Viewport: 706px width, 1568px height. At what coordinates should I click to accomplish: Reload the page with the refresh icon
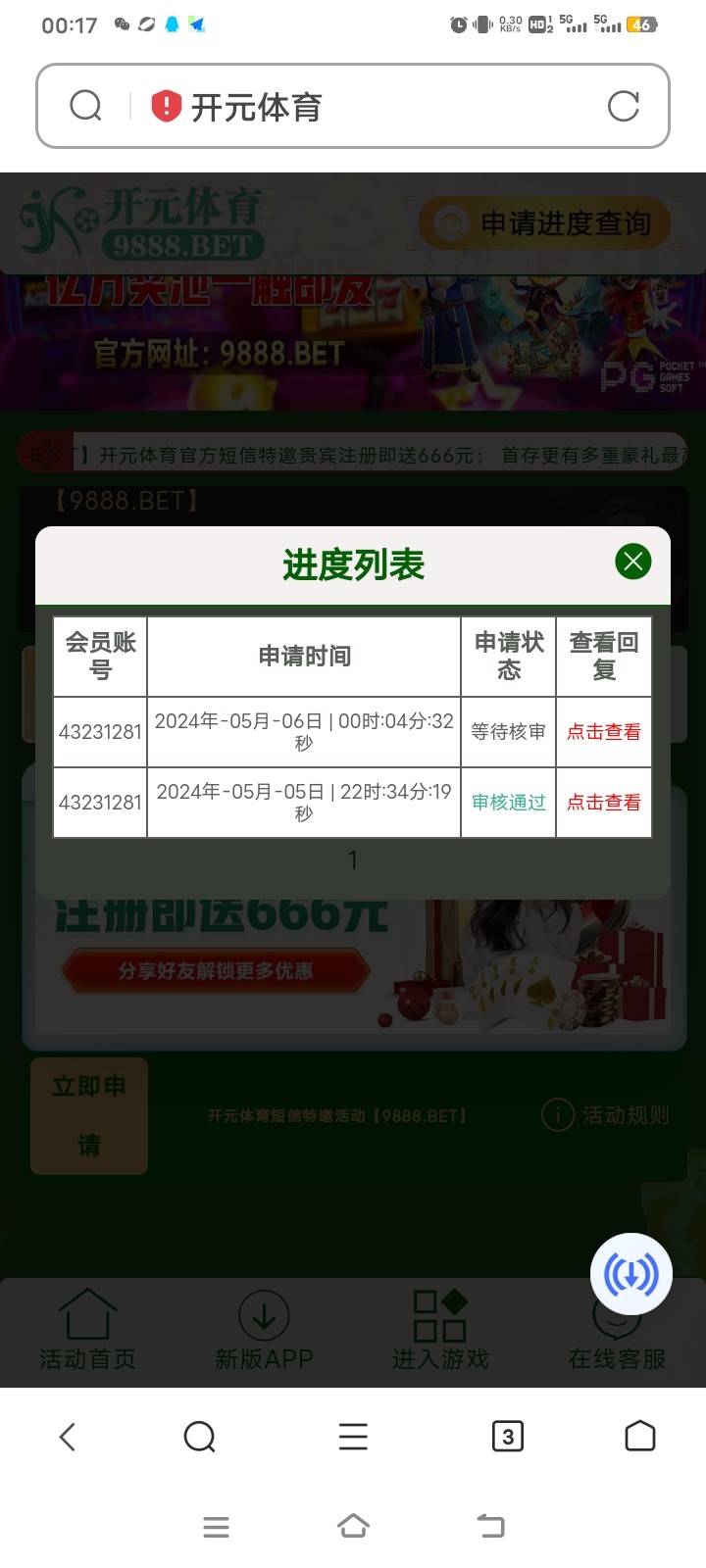point(626,107)
